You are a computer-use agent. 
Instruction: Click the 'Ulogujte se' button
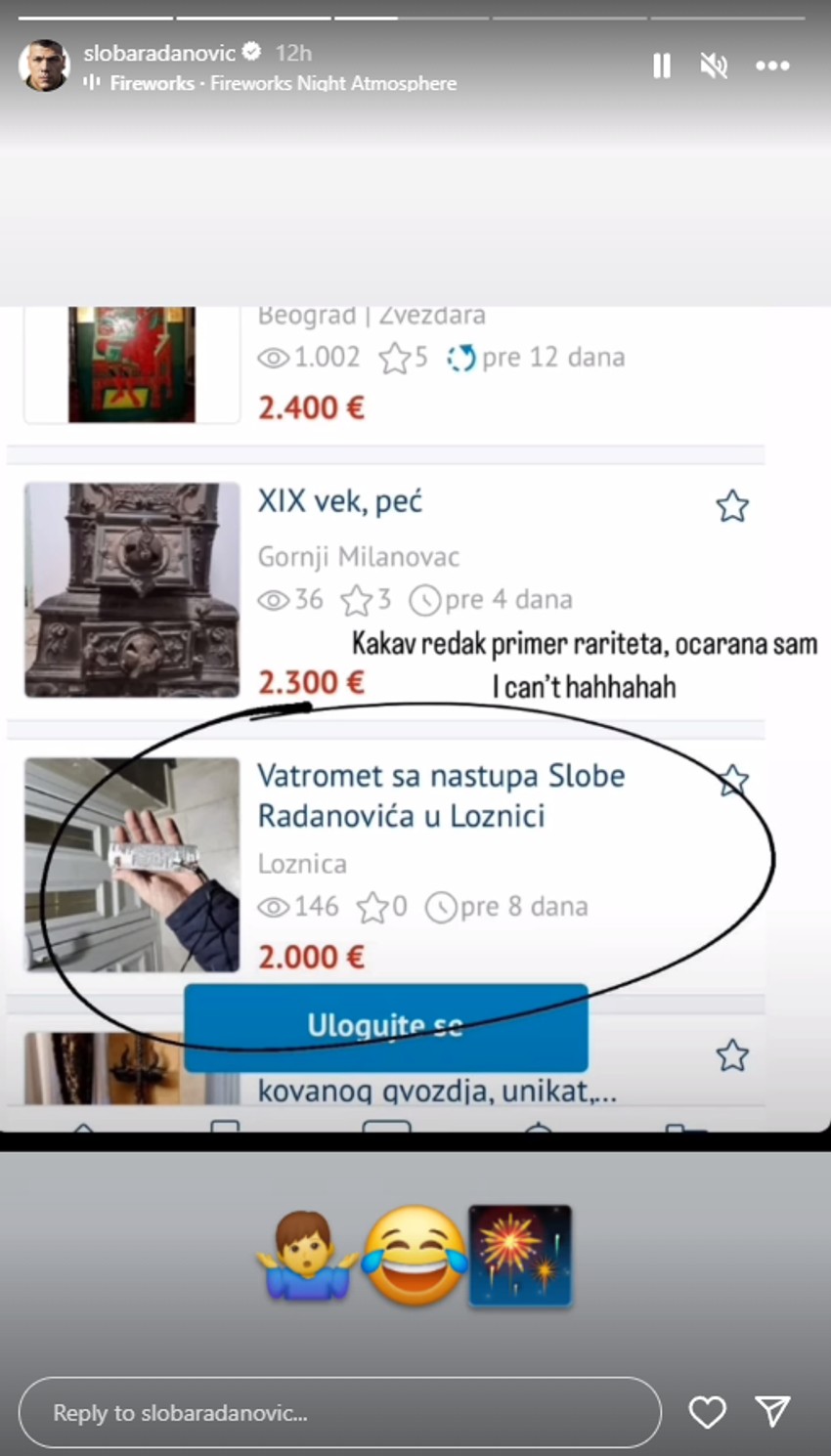coord(385,1027)
